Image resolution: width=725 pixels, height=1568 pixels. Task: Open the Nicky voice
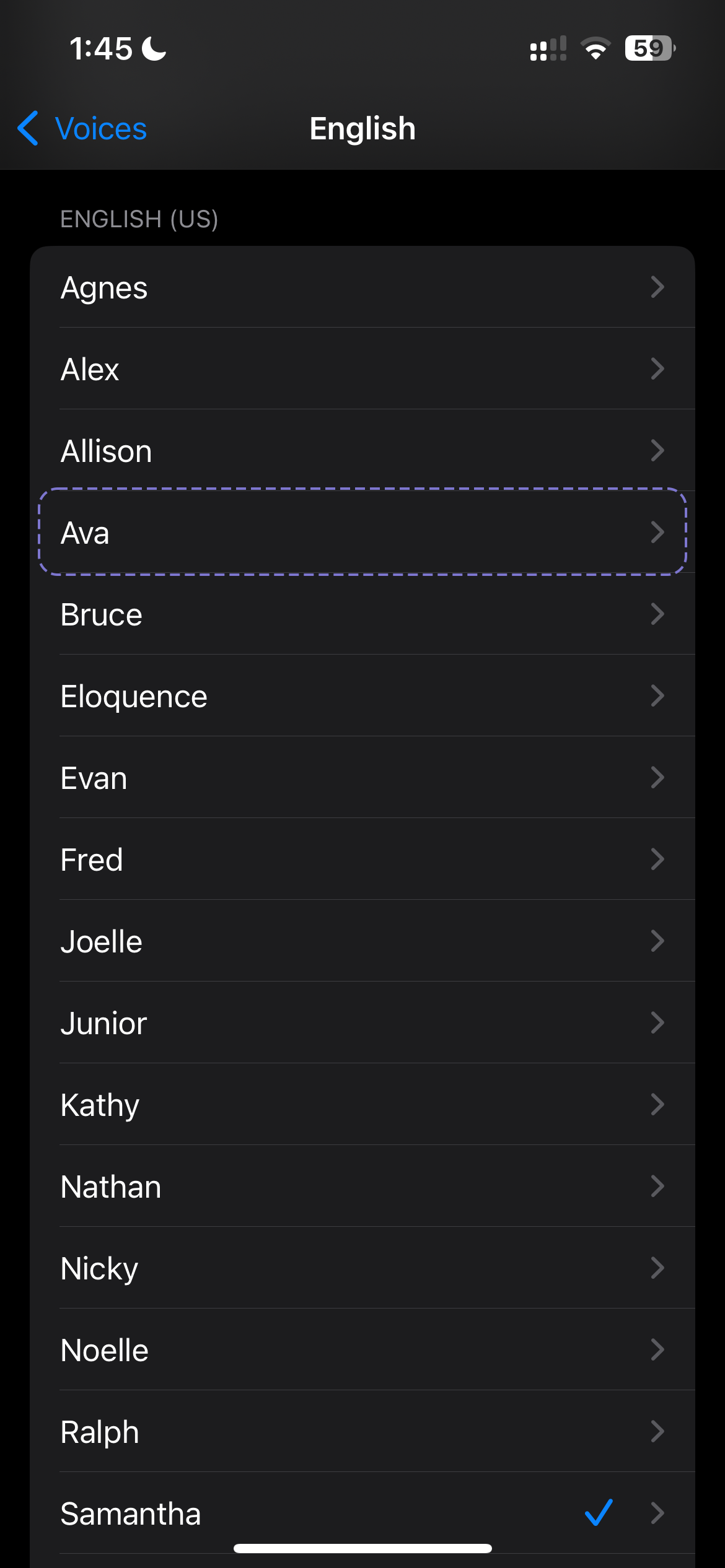click(x=362, y=1268)
